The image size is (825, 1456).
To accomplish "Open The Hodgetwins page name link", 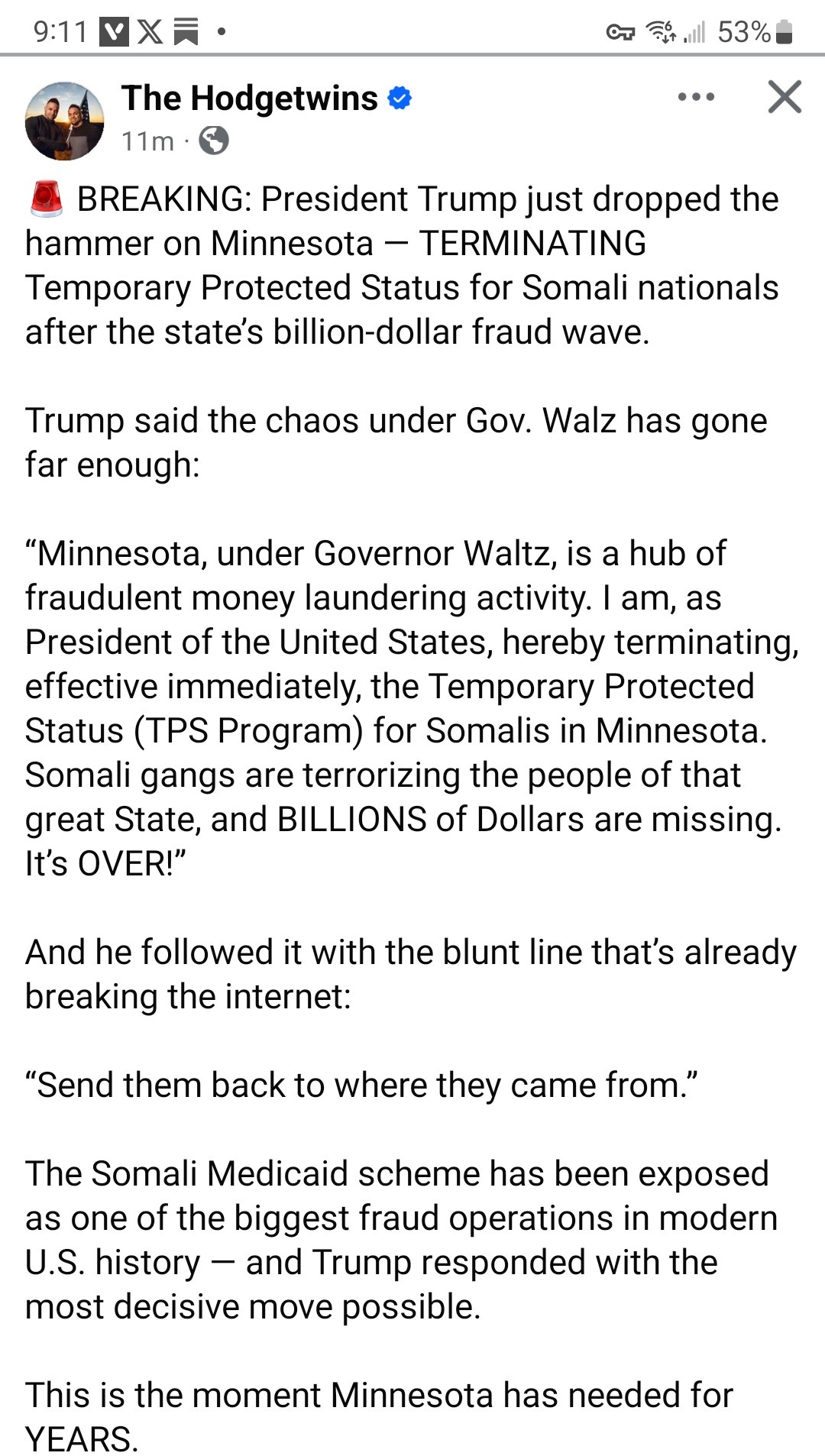I will click(249, 99).
